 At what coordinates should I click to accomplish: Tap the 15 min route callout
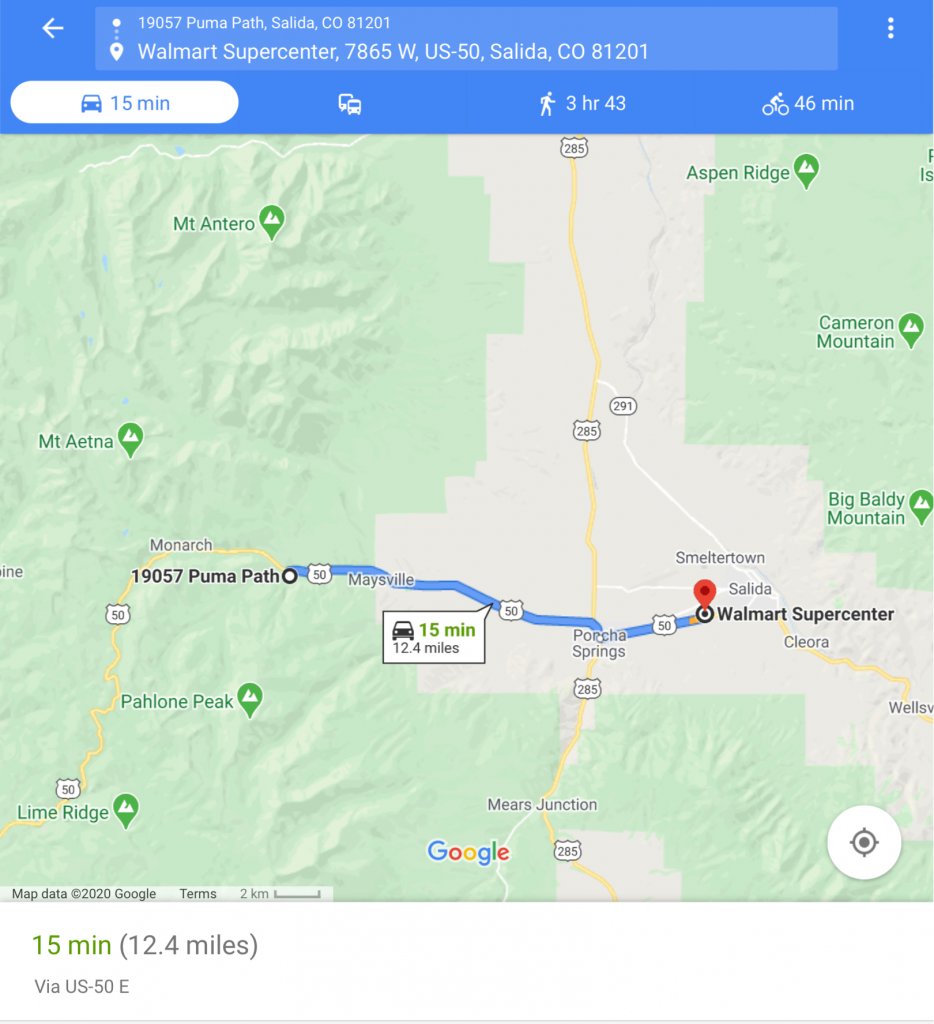(434, 637)
